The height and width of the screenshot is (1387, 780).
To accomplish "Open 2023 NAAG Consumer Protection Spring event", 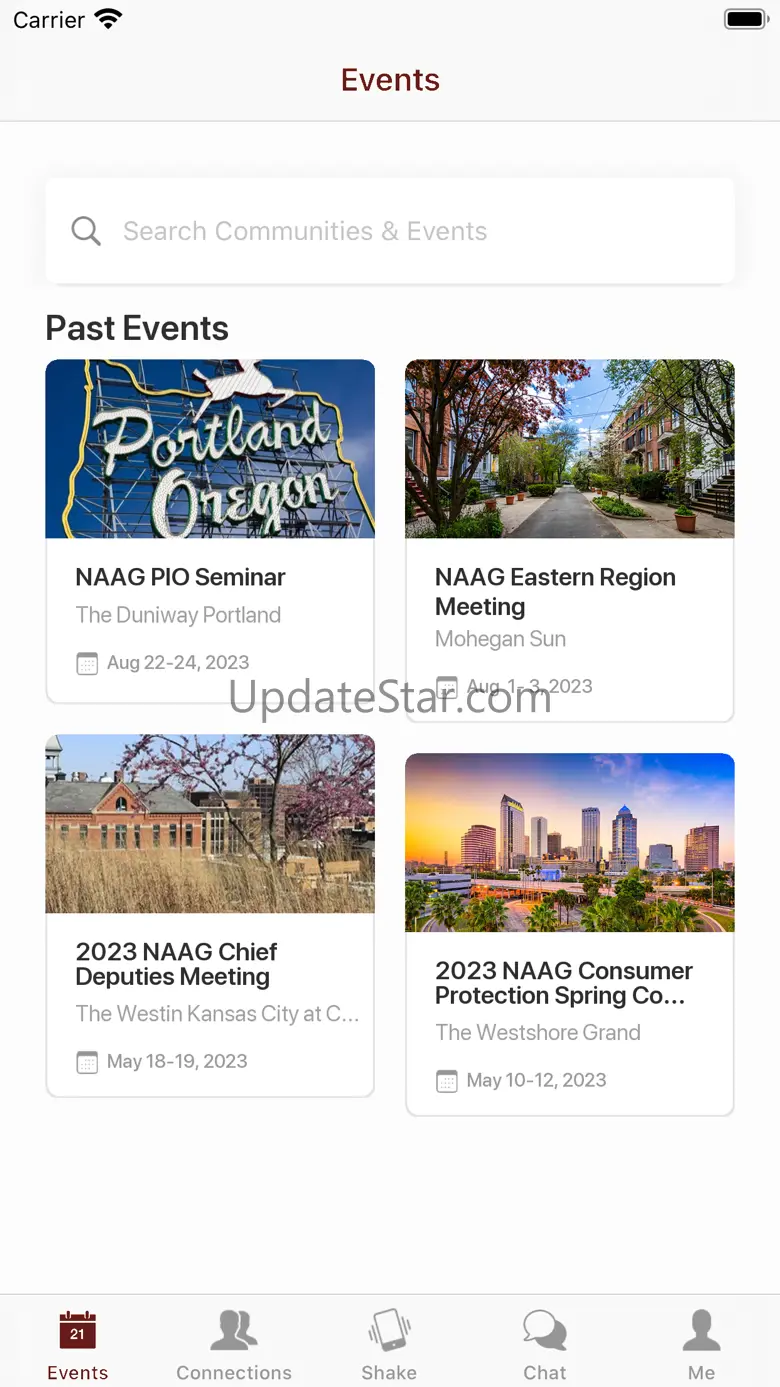I will [569, 933].
